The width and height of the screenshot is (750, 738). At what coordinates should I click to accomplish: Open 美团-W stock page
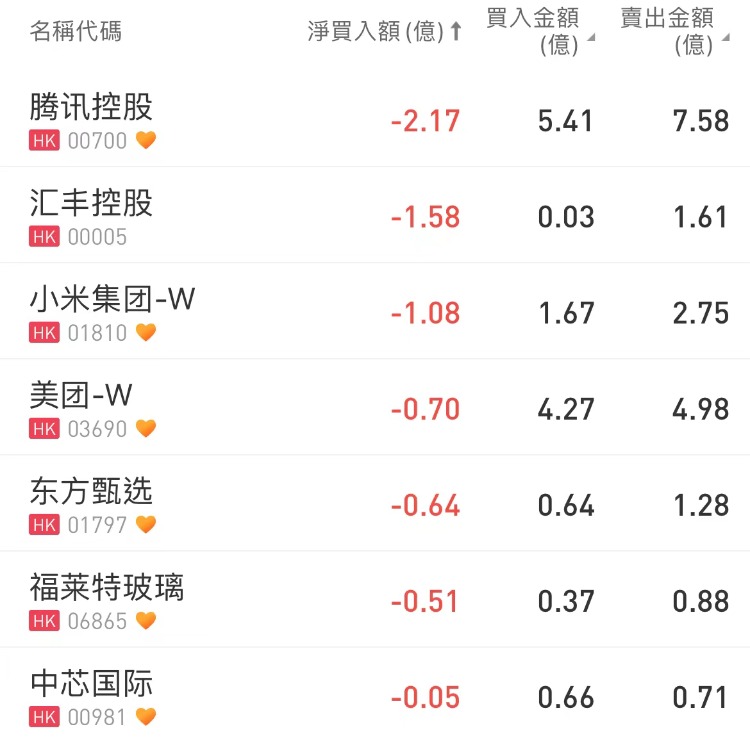point(81,396)
